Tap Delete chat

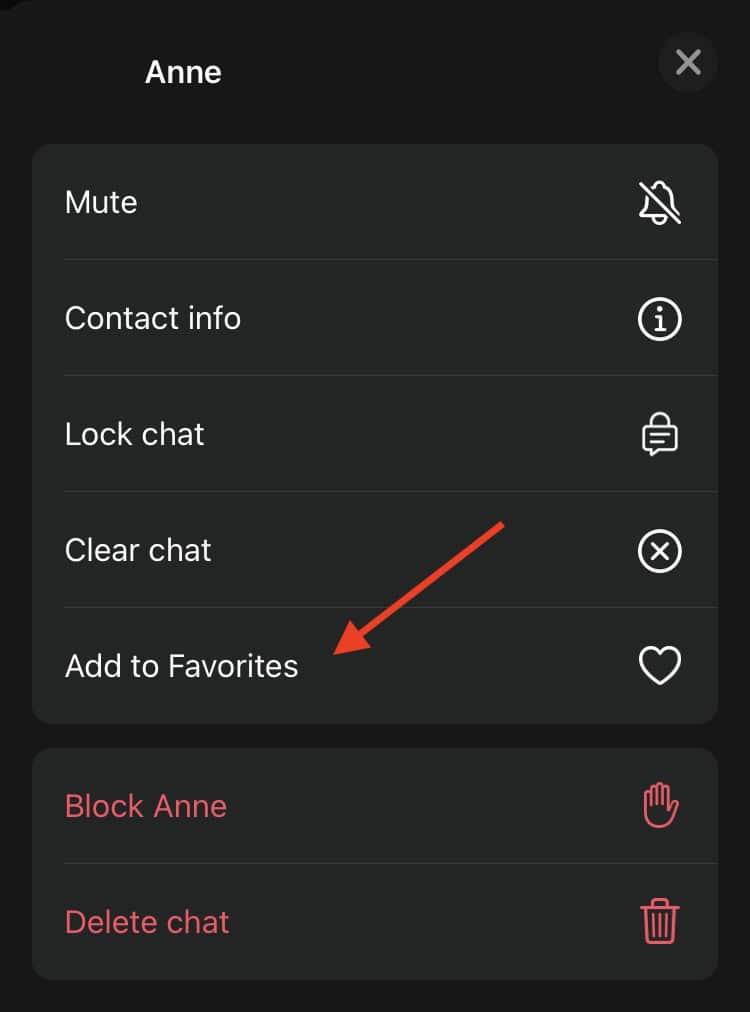click(x=375, y=922)
